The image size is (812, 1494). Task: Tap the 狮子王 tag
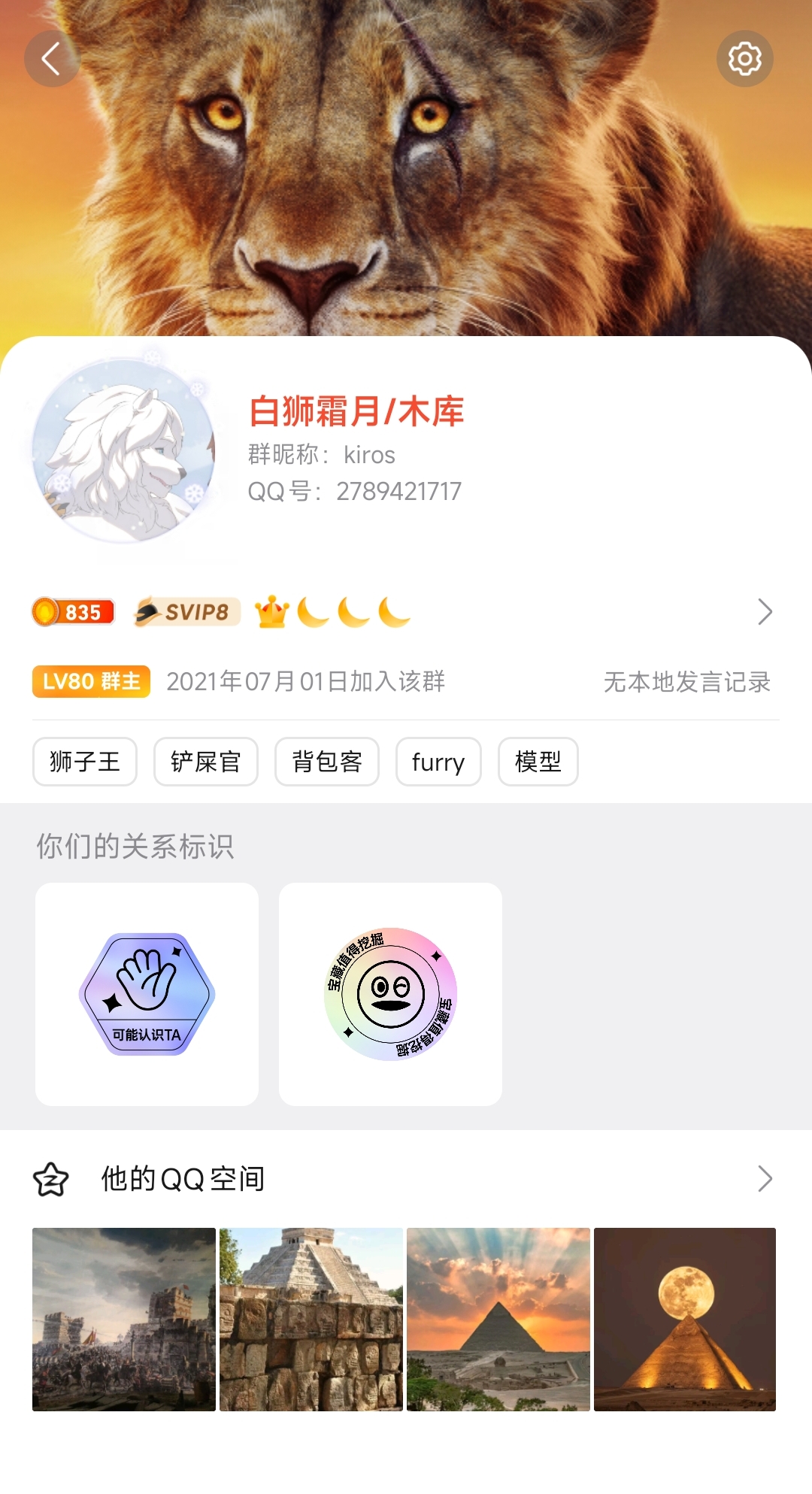85,762
